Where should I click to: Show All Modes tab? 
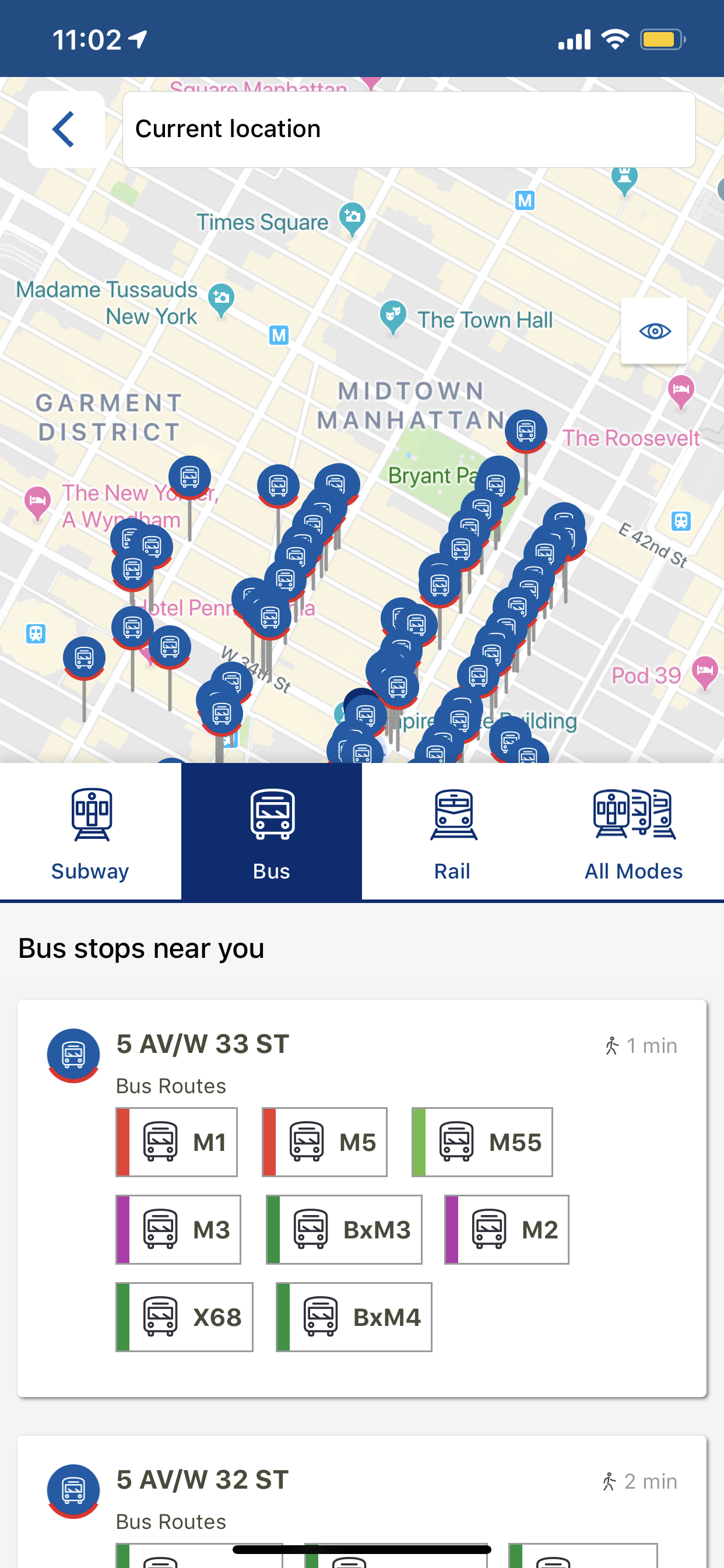pyautogui.click(x=633, y=831)
